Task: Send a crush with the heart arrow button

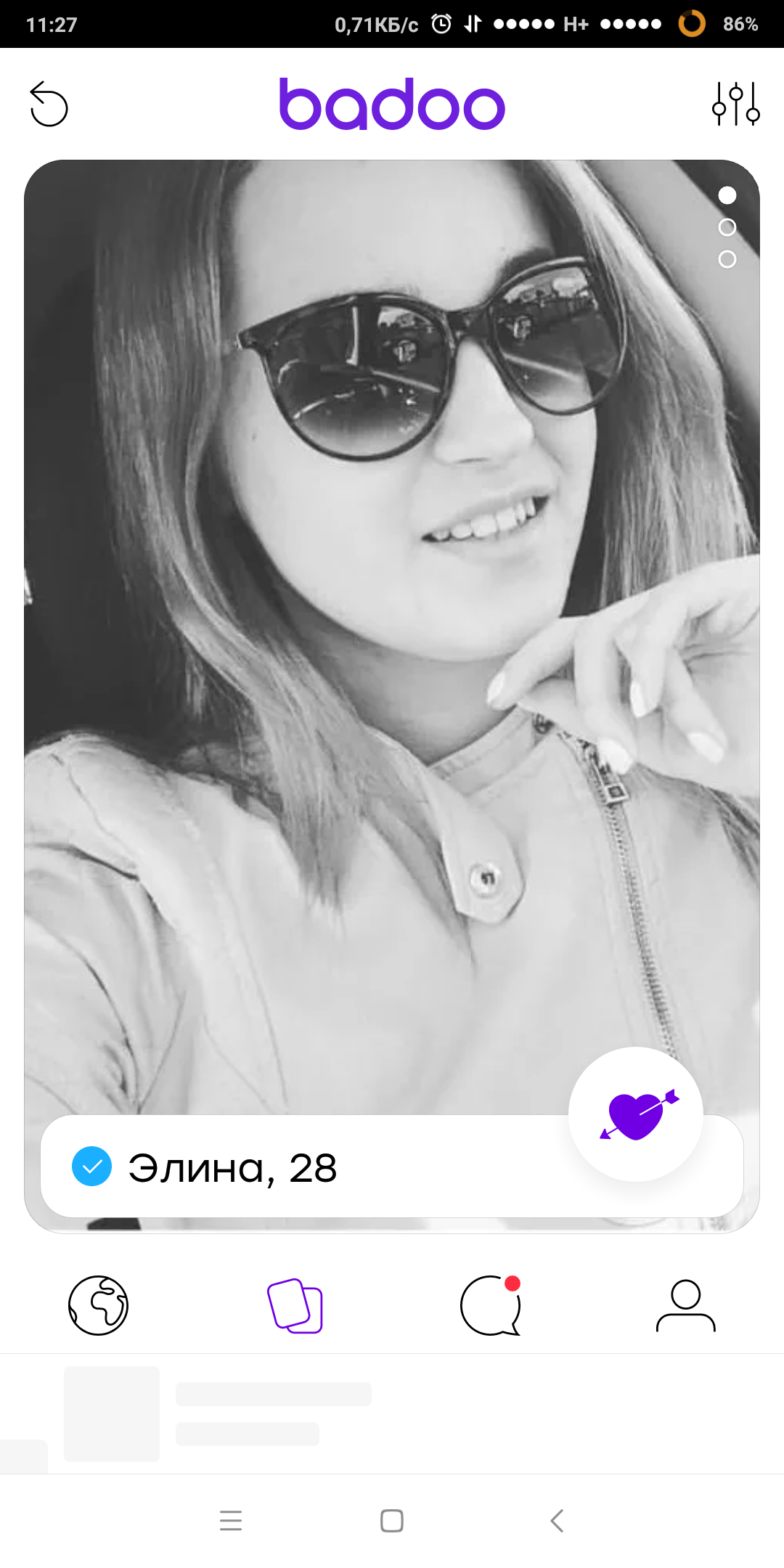Action: pos(636,1114)
